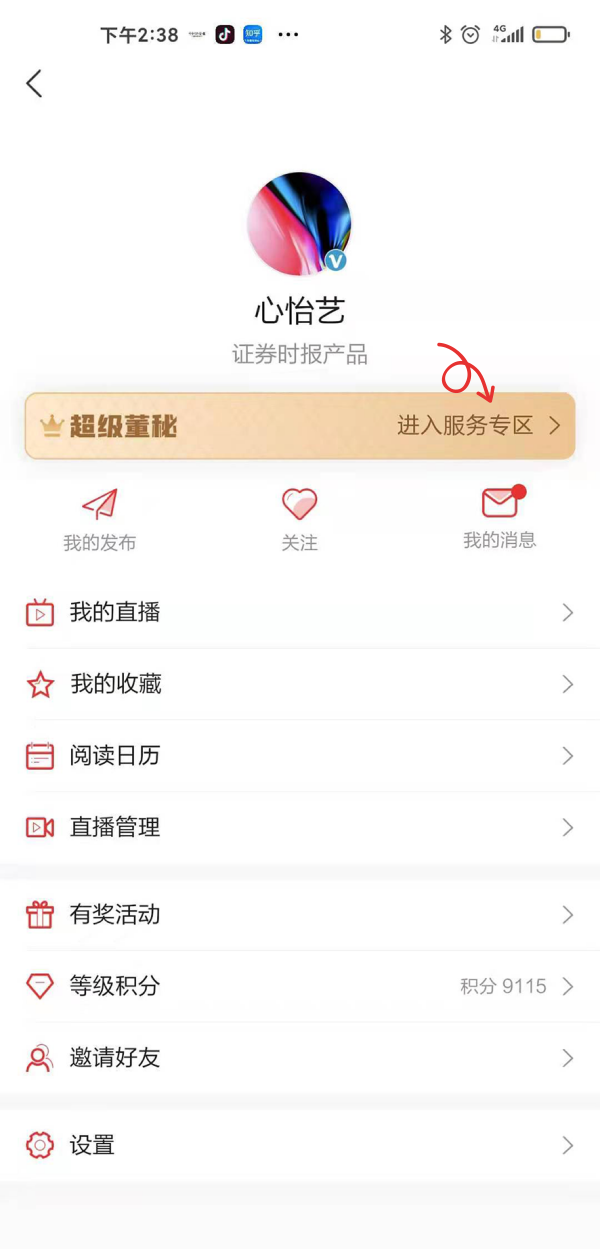Check 我的消息 messages
The width and height of the screenshot is (600, 1250).
499,518
